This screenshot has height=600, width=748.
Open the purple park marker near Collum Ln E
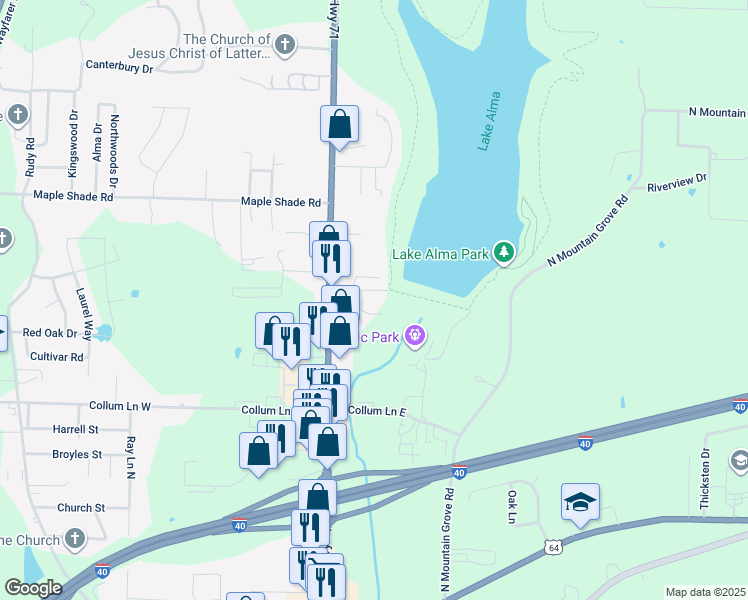pyautogui.click(x=415, y=336)
